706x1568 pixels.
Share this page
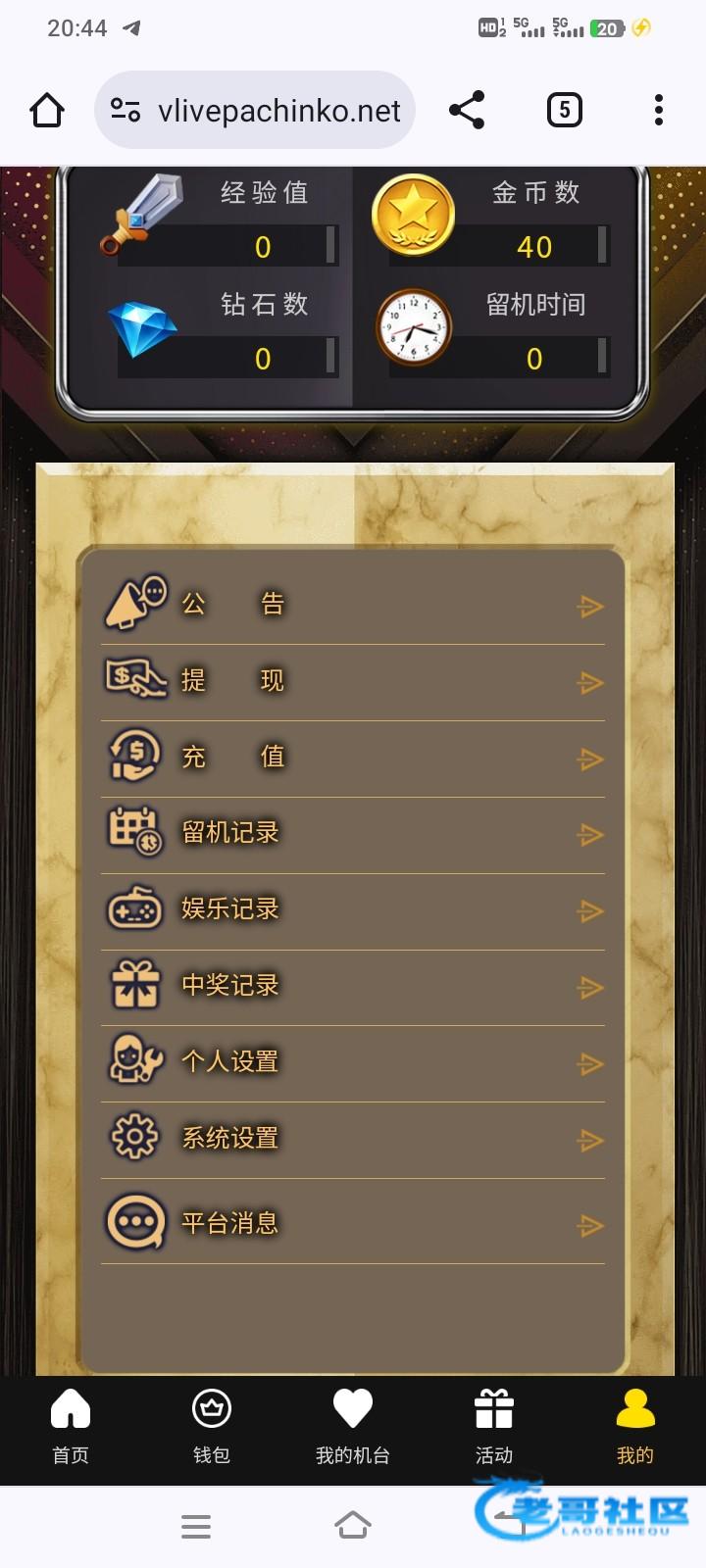[467, 110]
